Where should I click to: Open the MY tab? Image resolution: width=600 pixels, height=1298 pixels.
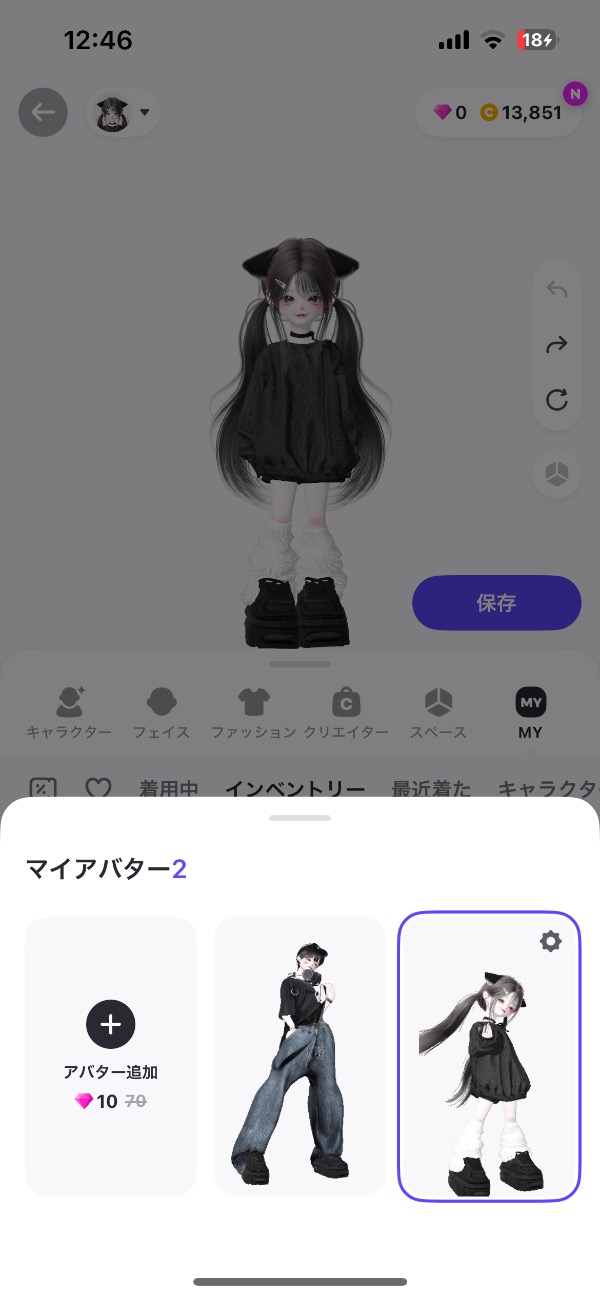[530, 713]
